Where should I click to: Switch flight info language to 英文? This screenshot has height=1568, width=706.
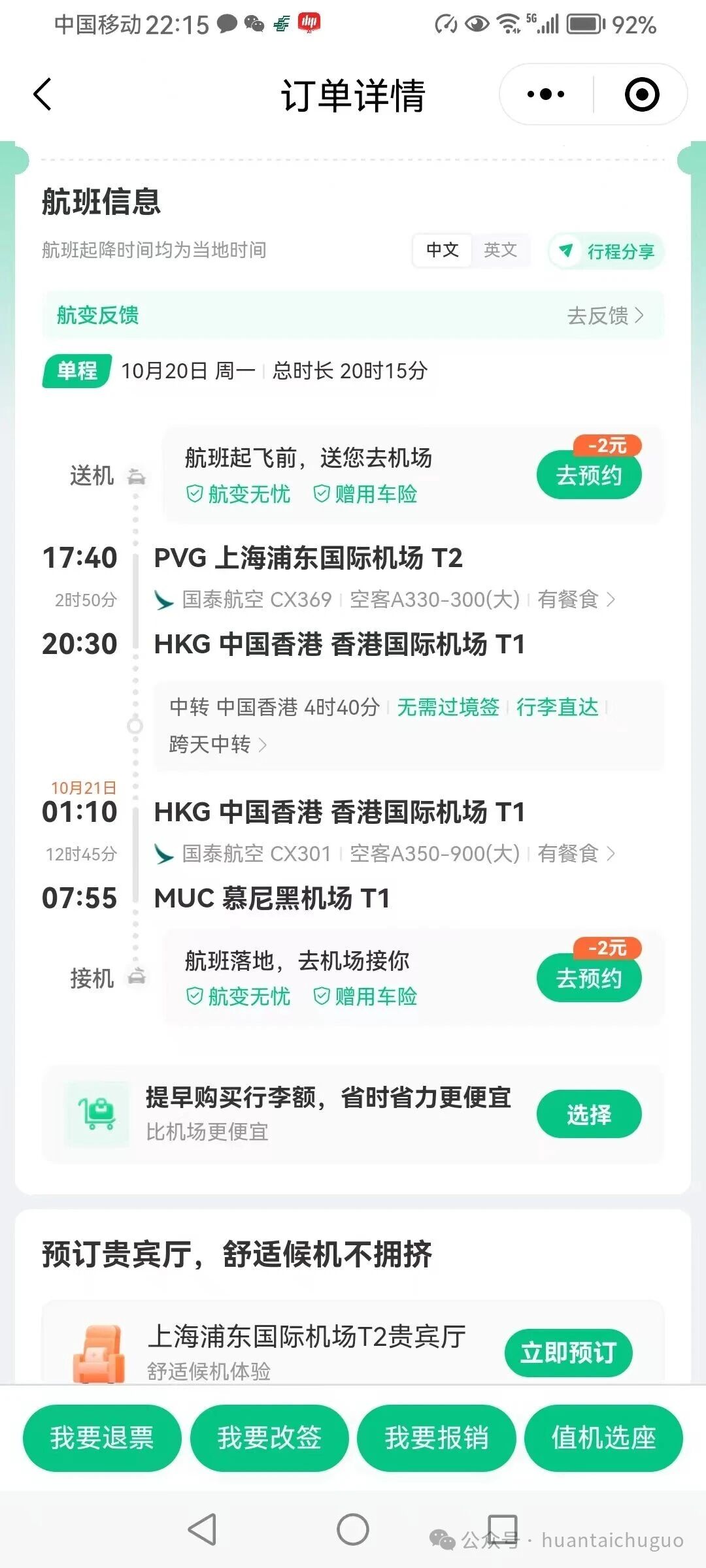pos(500,250)
